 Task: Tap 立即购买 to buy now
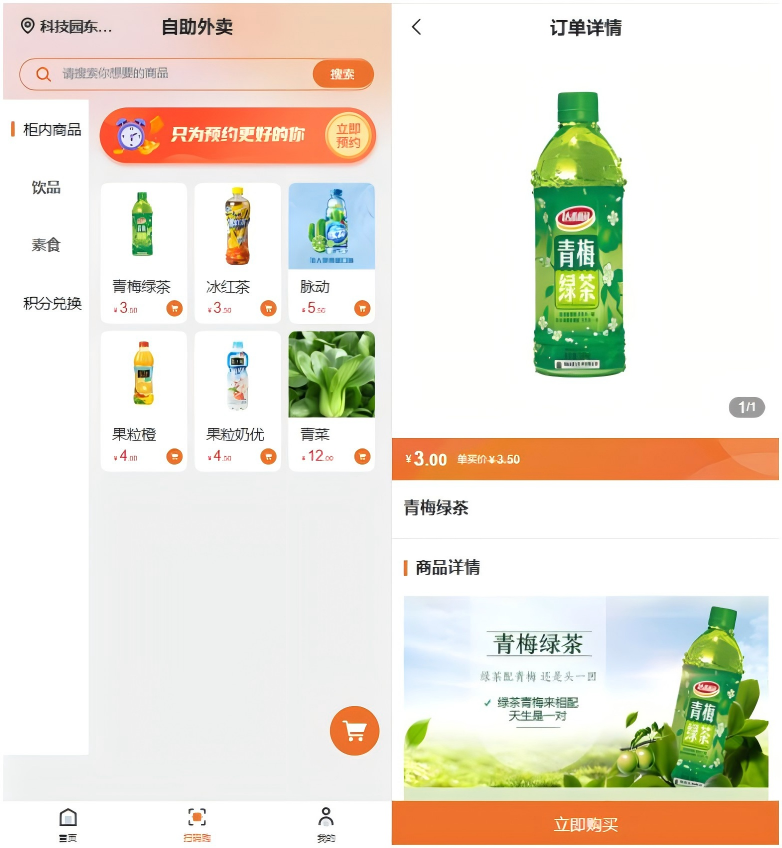pyautogui.click(x=586, y=824)
